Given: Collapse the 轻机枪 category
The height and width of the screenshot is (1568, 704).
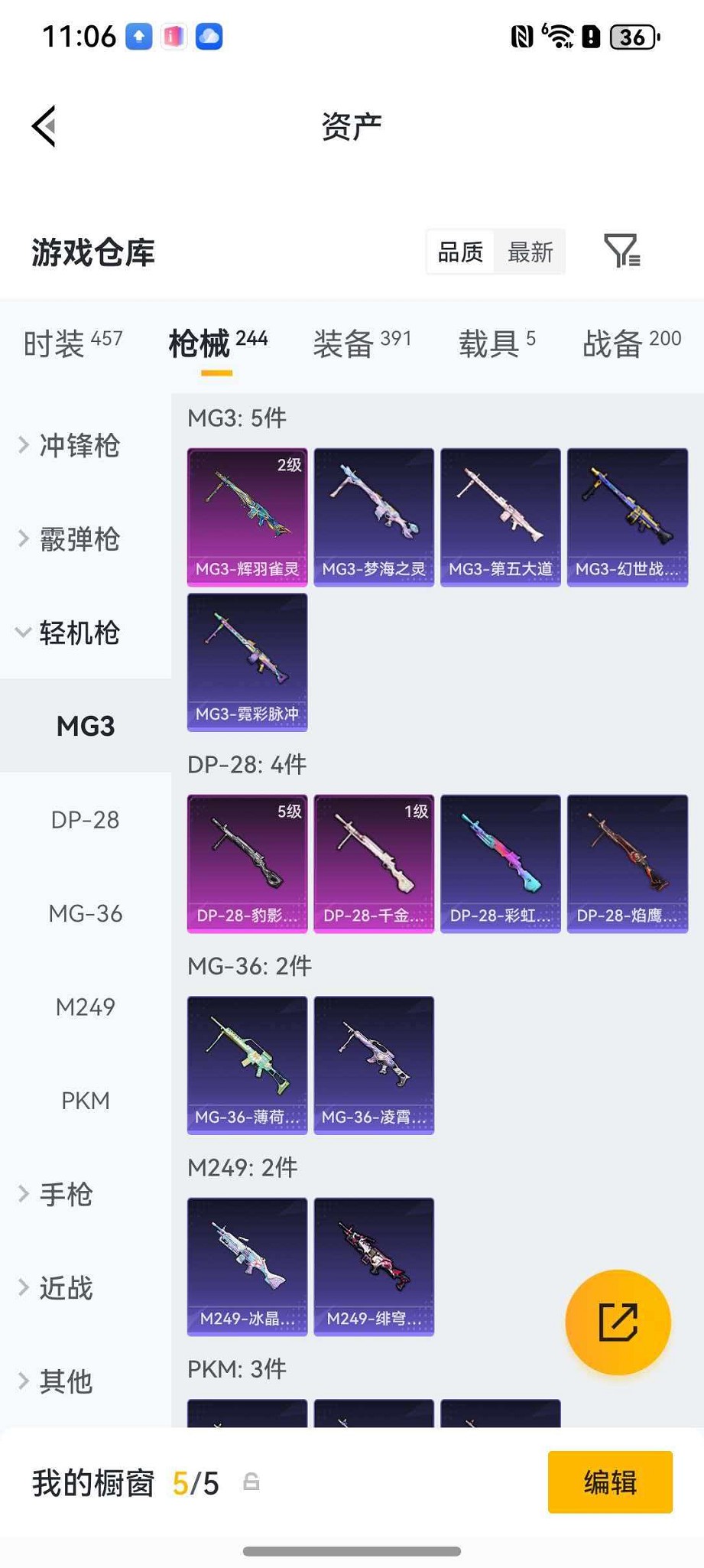Looking at the screenshot, I should 79,633.
